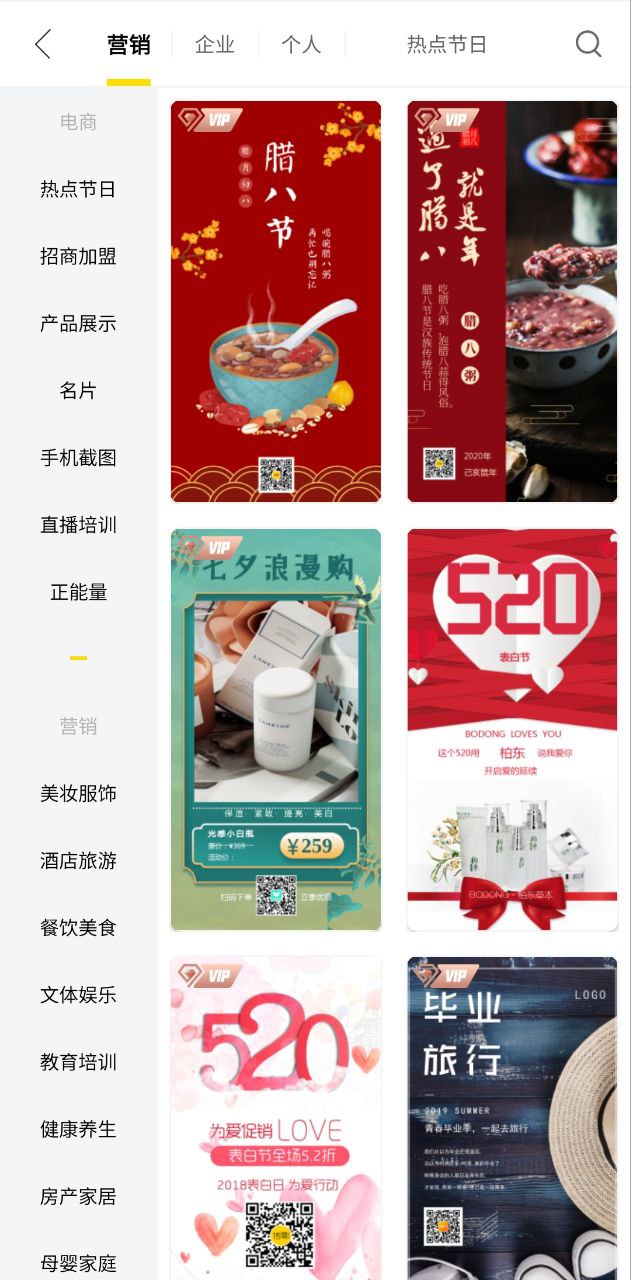
Task: Open the pink 520 为爱促销 template
Action: pos(276,1117)
